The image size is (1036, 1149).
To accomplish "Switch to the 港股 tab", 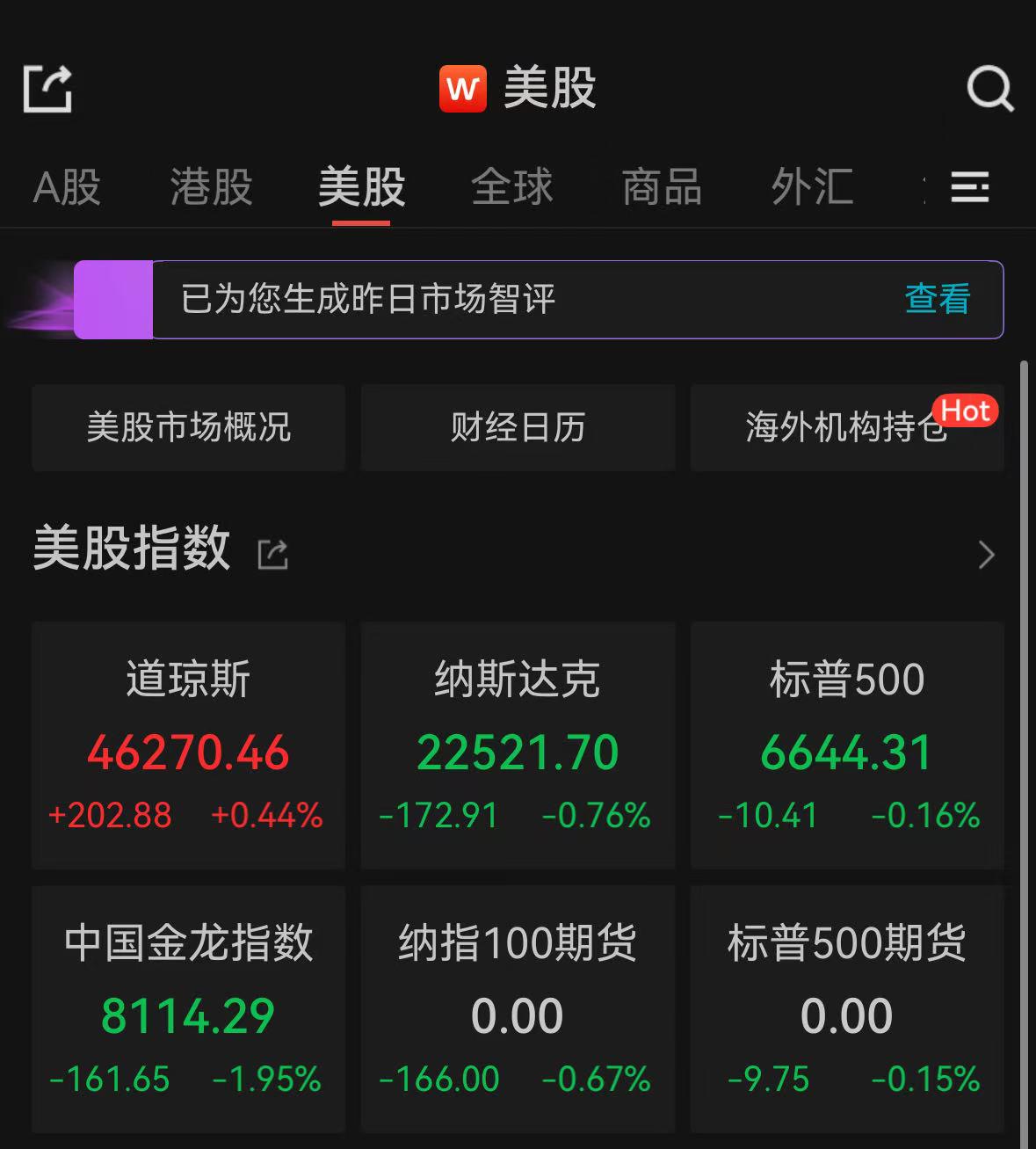I will [211, 187].
